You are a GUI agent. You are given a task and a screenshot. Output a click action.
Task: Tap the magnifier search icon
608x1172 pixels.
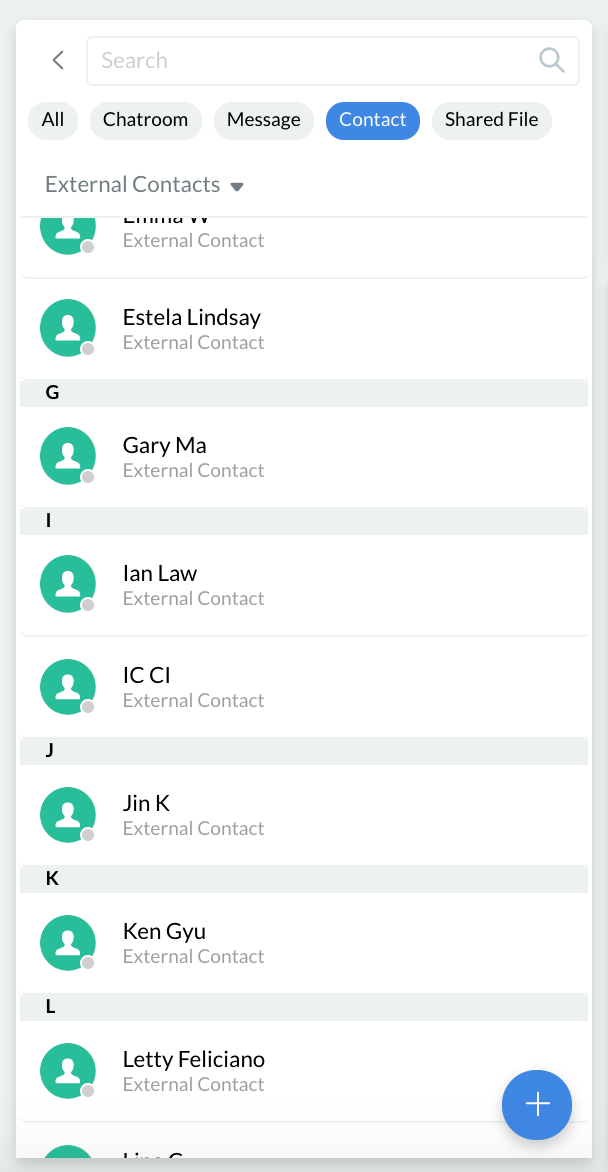tap(552, 61)
